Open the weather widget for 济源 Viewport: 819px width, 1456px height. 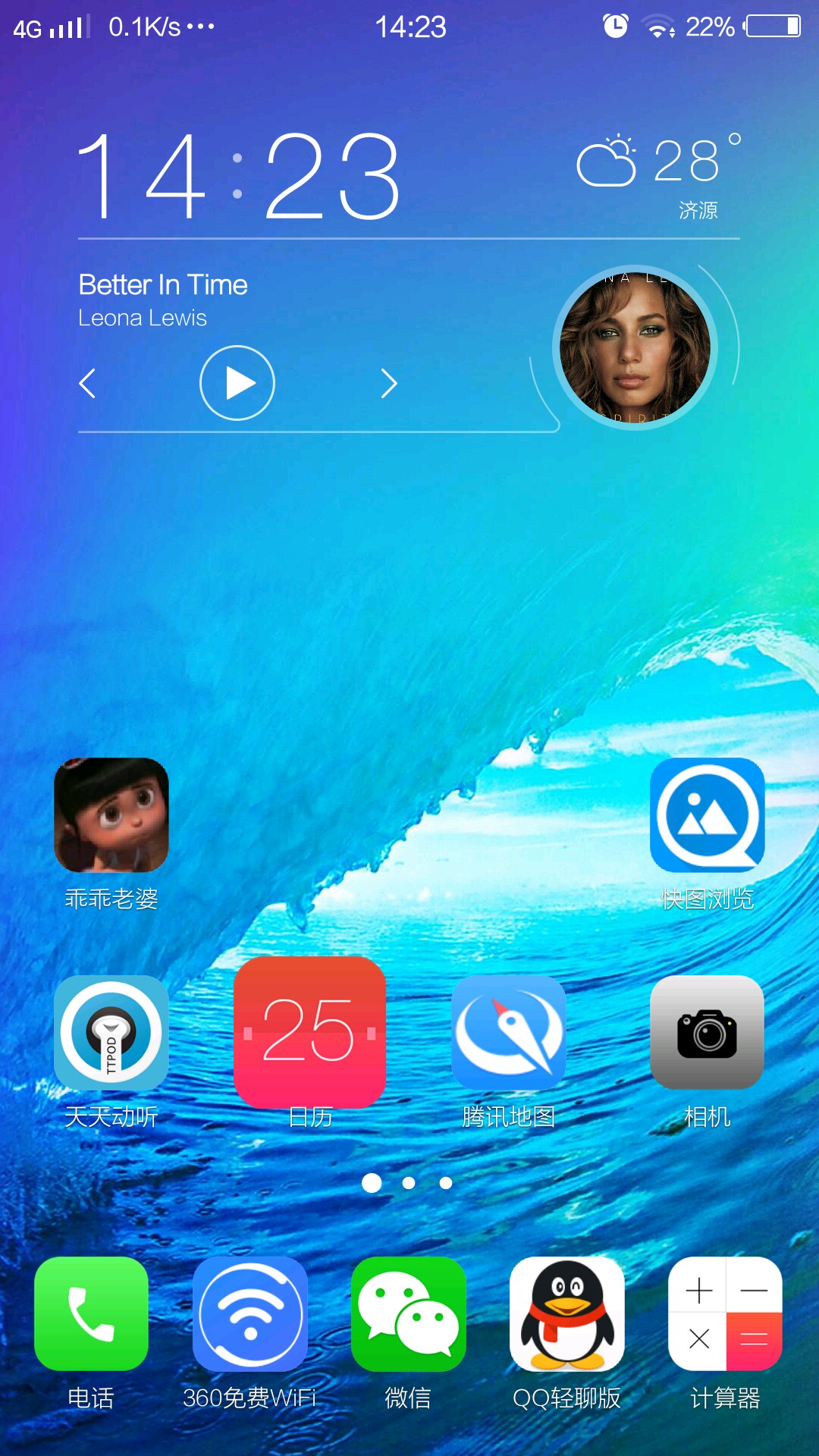[x=658, y=173]
